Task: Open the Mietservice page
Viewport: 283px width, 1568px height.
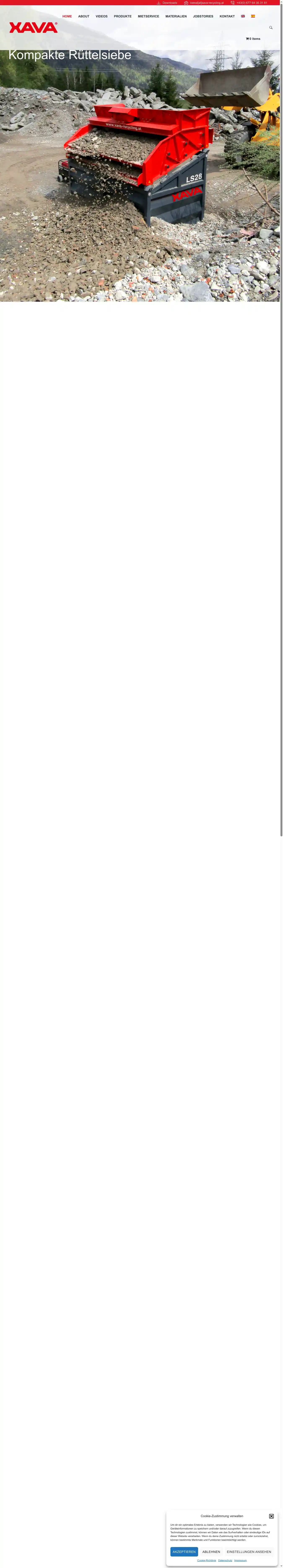Action: (x=148, y=16)
